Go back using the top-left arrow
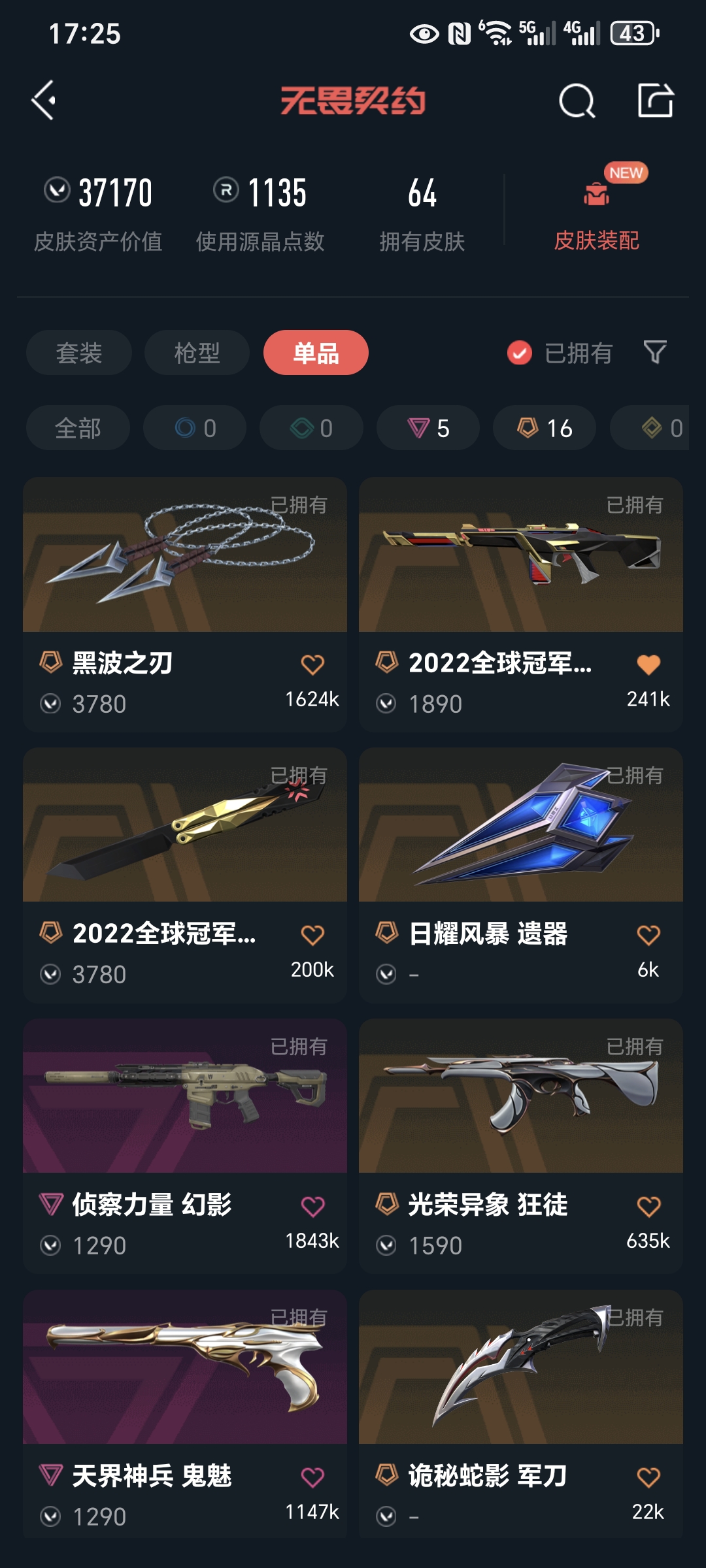The width and height of the screenshot is (706, 1568). [x=44, y=101]
